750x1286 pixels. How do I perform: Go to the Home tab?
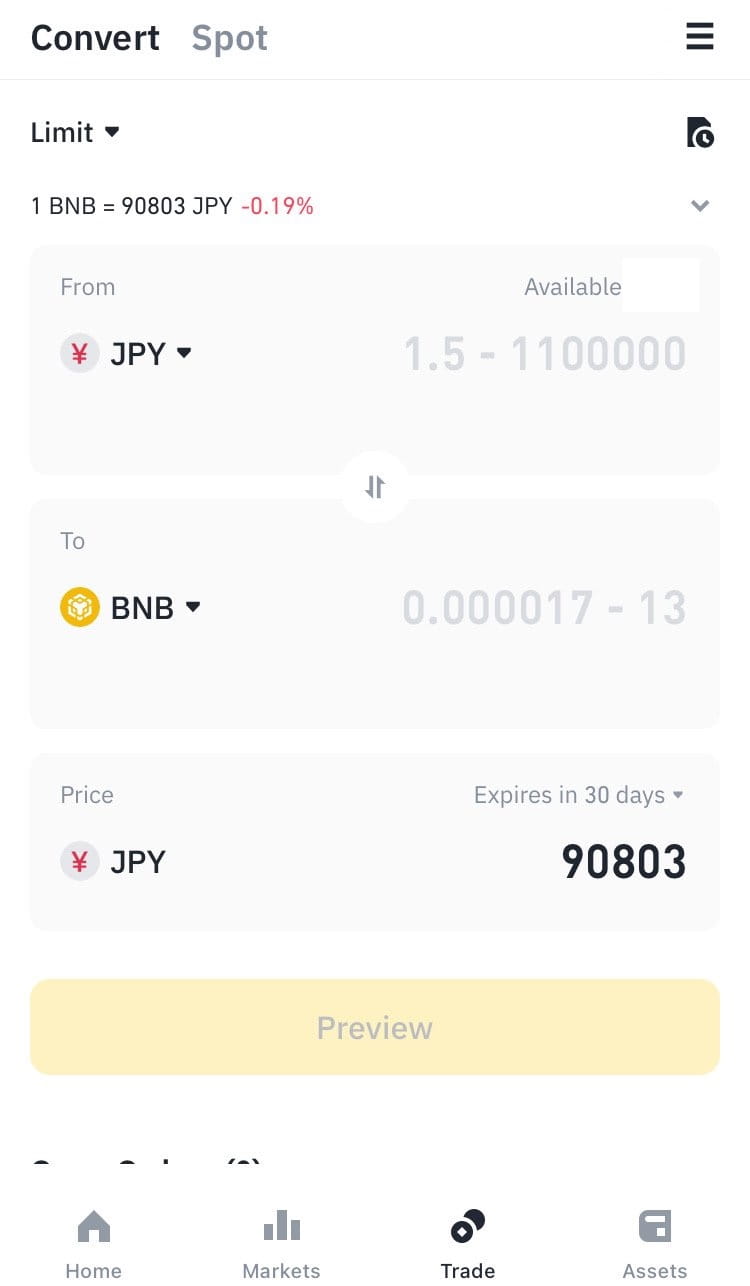point(93,1243)
